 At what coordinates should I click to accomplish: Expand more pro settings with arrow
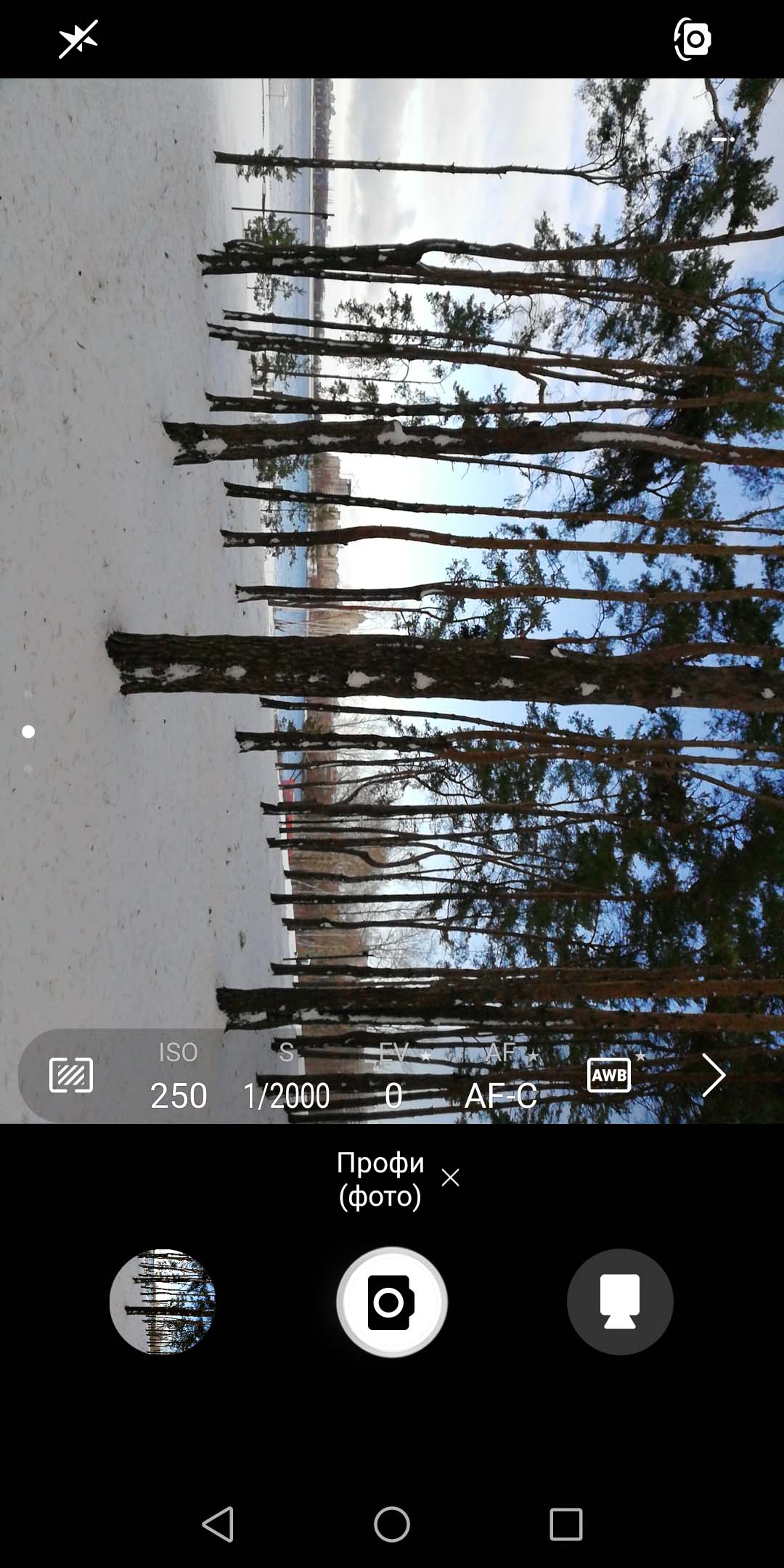(714, 1075)
